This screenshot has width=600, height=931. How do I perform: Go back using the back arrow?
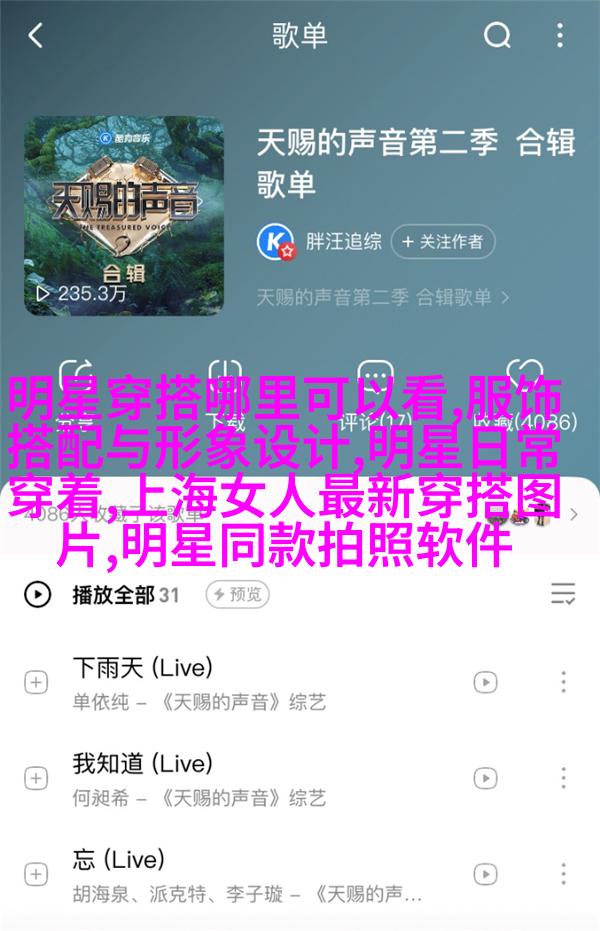pyautogui.click(x=36, y=37)
